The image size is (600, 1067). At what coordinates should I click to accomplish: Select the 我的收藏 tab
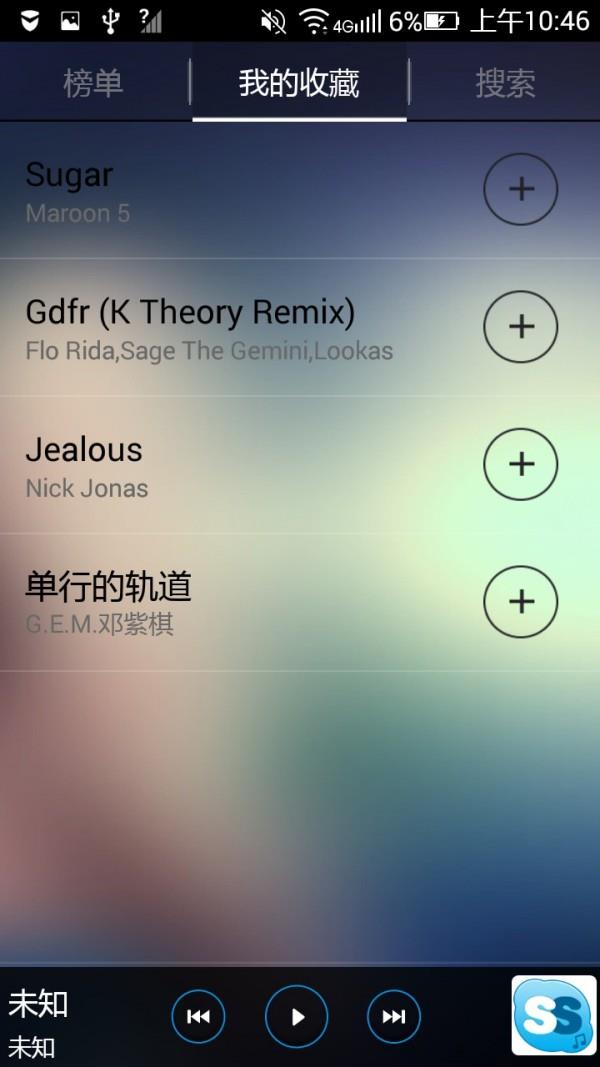coord(299,84)
